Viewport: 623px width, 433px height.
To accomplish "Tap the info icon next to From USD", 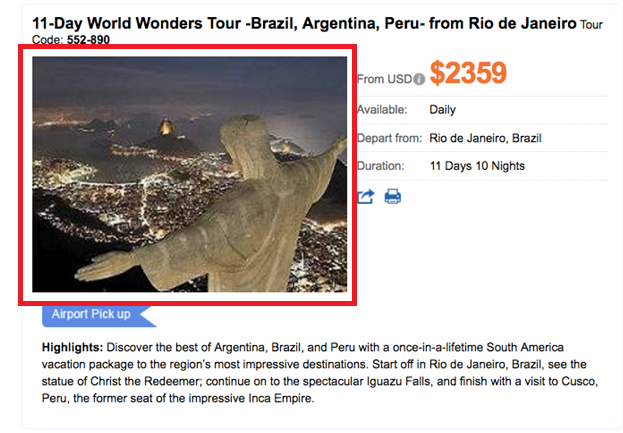I will tap(419, 79).
